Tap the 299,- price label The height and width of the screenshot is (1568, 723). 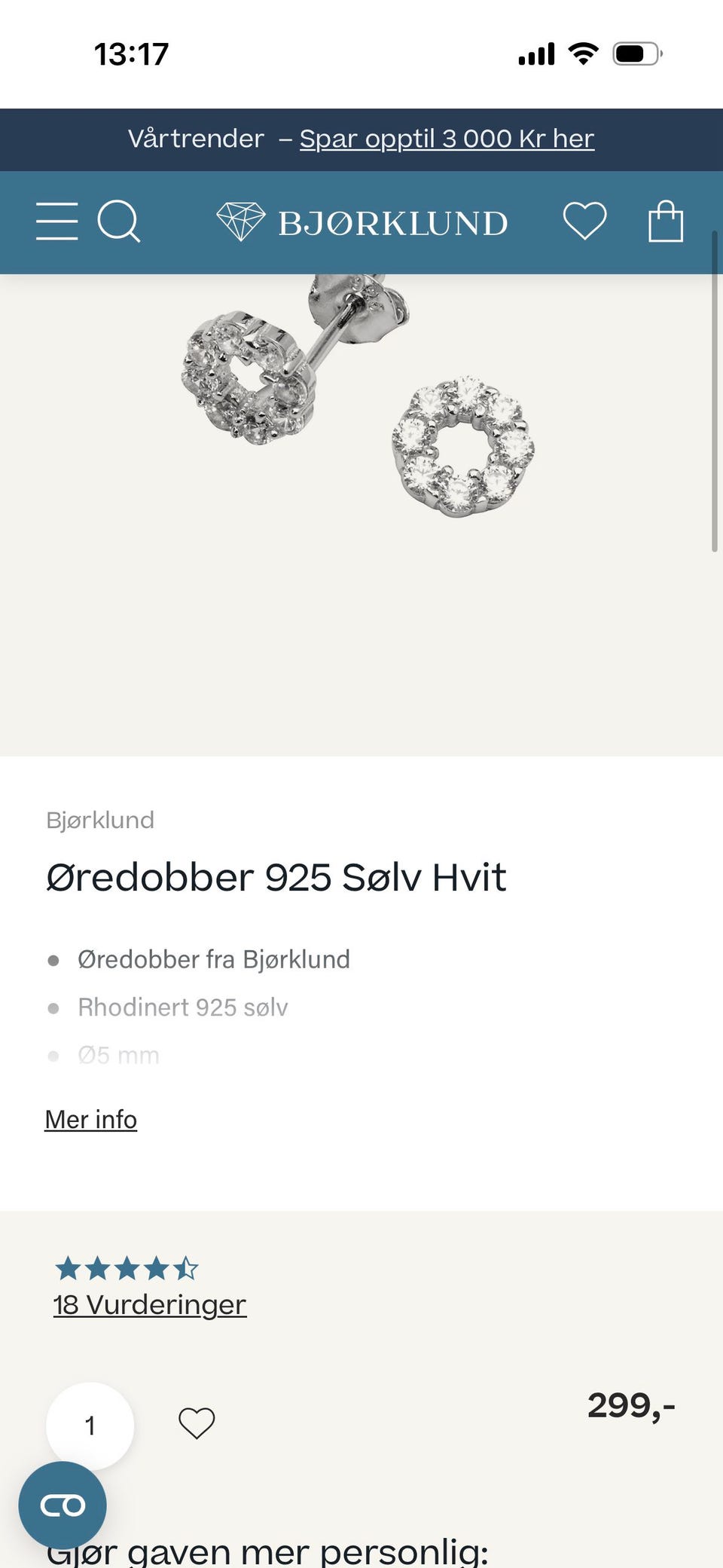[x=632, y=1404]
